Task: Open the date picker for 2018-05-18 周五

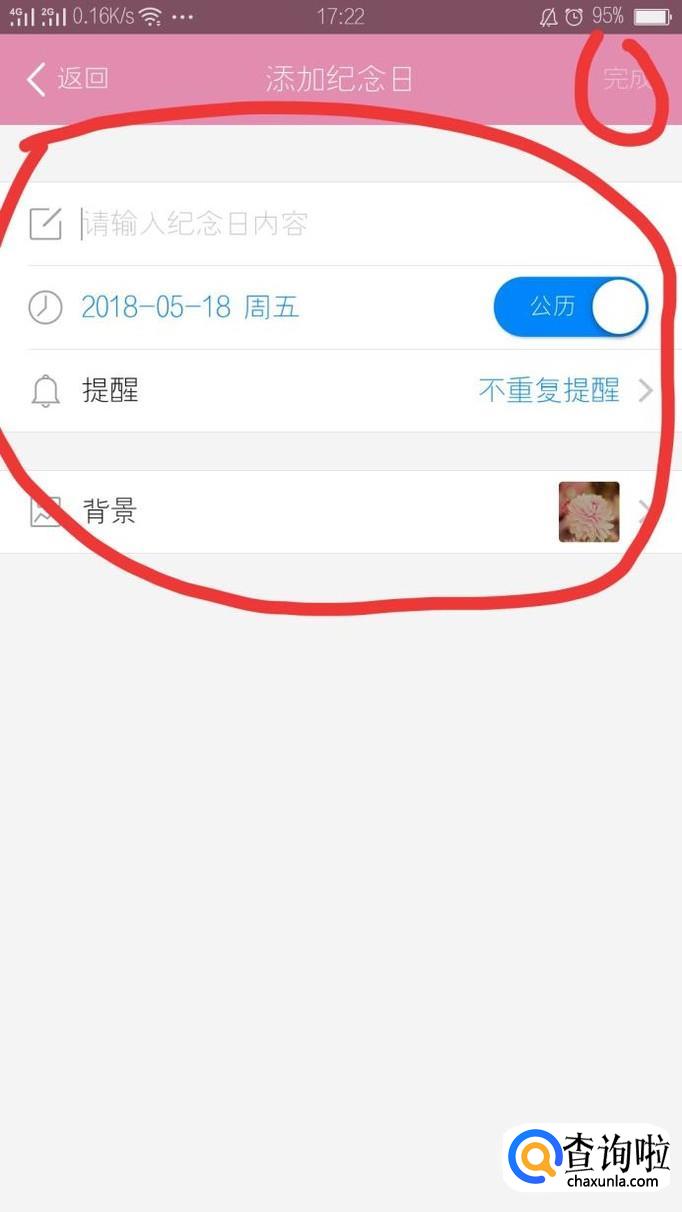Action: [190, 307]
